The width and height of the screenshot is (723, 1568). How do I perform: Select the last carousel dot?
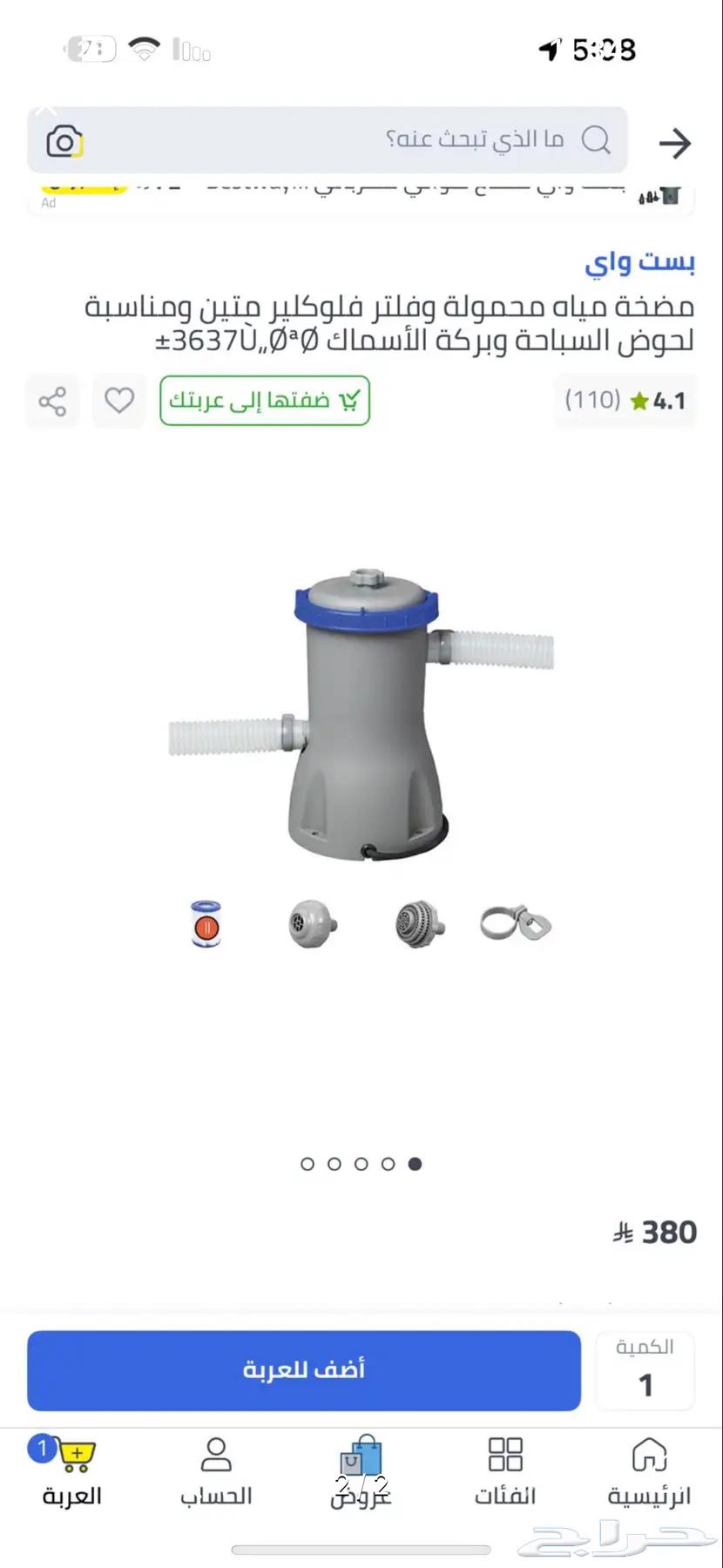coord(416,1164)
